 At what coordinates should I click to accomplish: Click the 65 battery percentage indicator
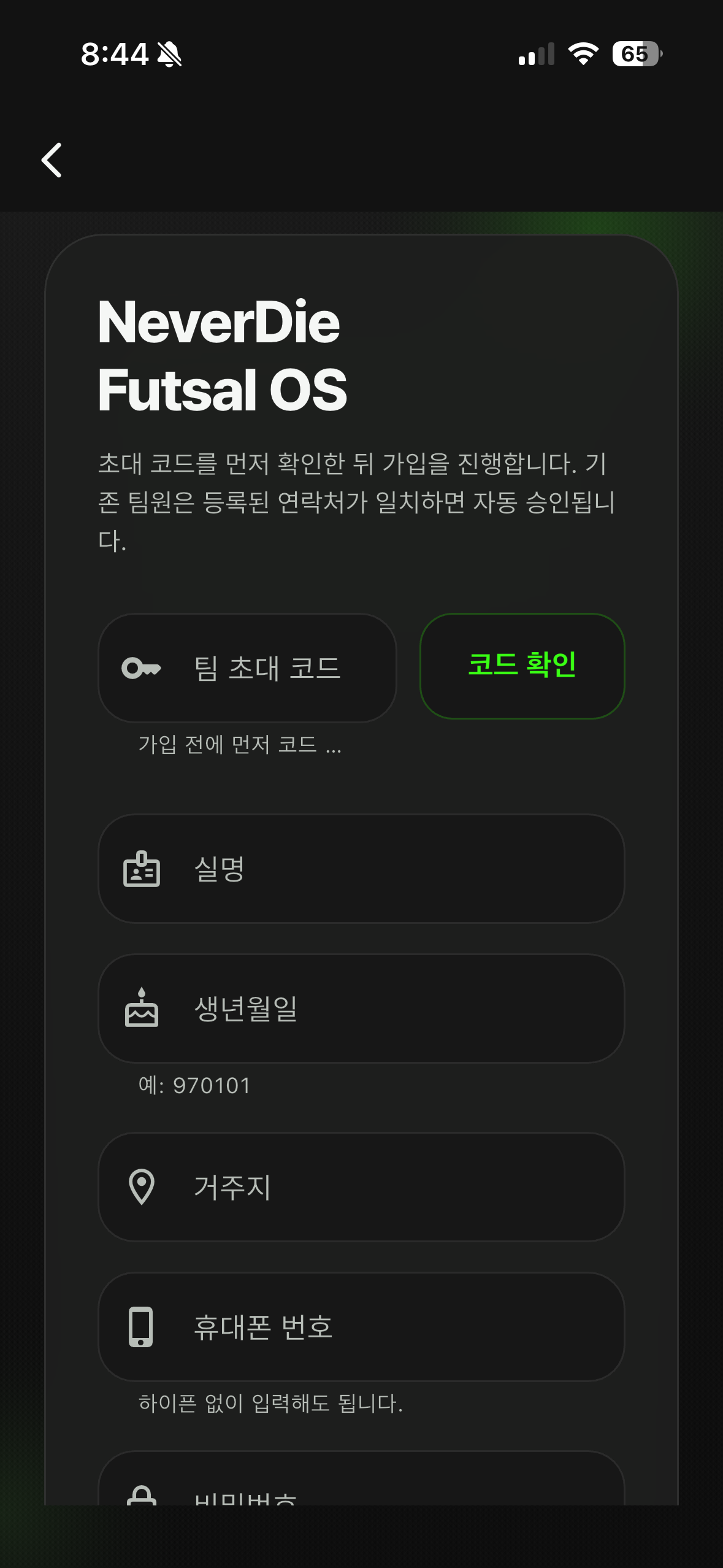point(637,55)
